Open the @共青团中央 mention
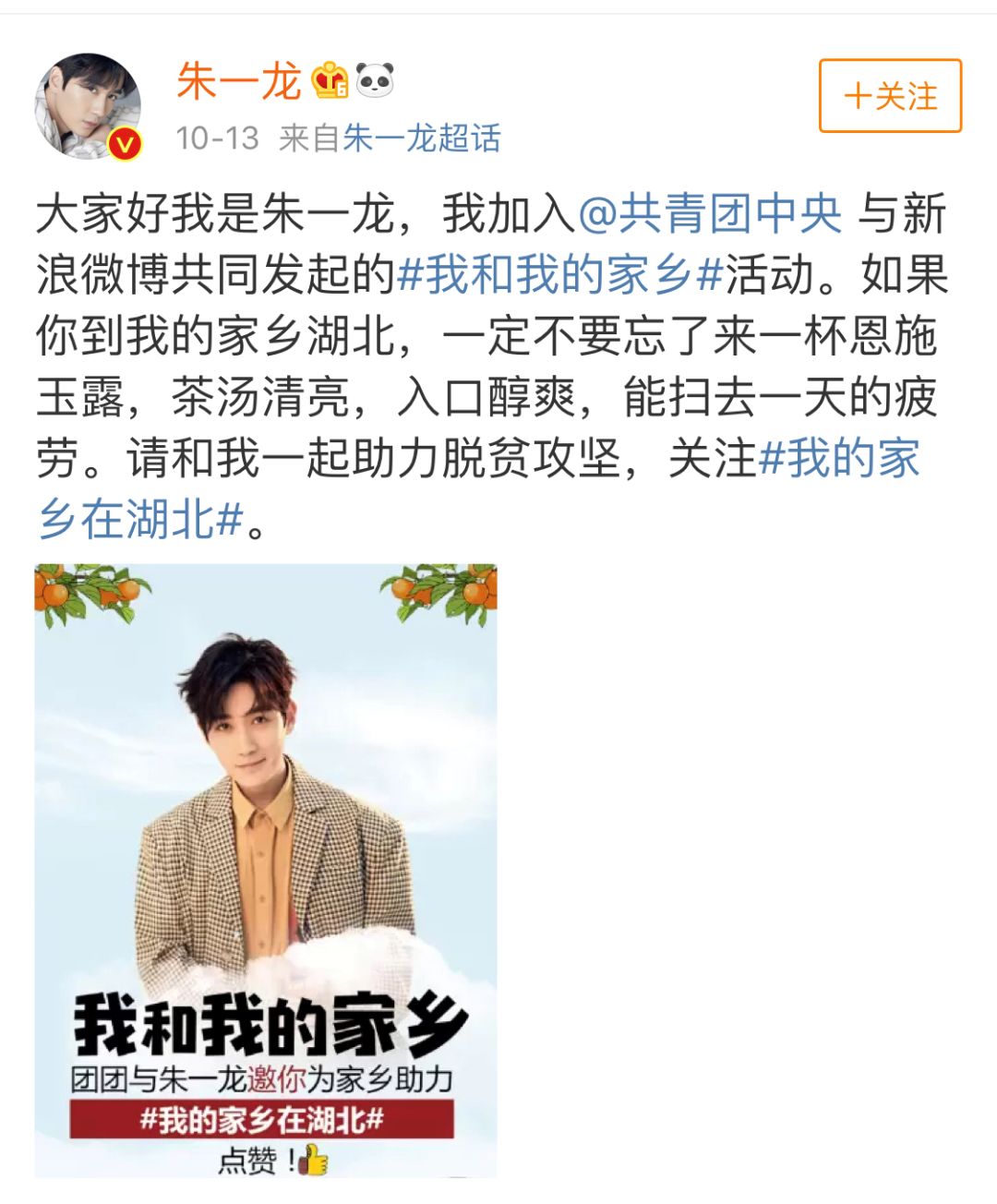997x1204 pixels. click(710, 214)
